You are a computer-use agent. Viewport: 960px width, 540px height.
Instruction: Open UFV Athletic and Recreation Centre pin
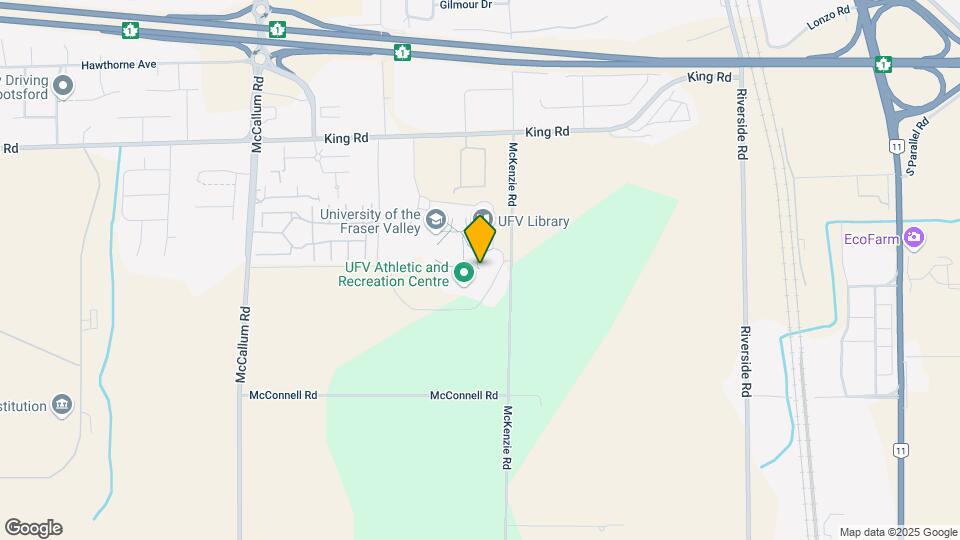pos(464,272)
